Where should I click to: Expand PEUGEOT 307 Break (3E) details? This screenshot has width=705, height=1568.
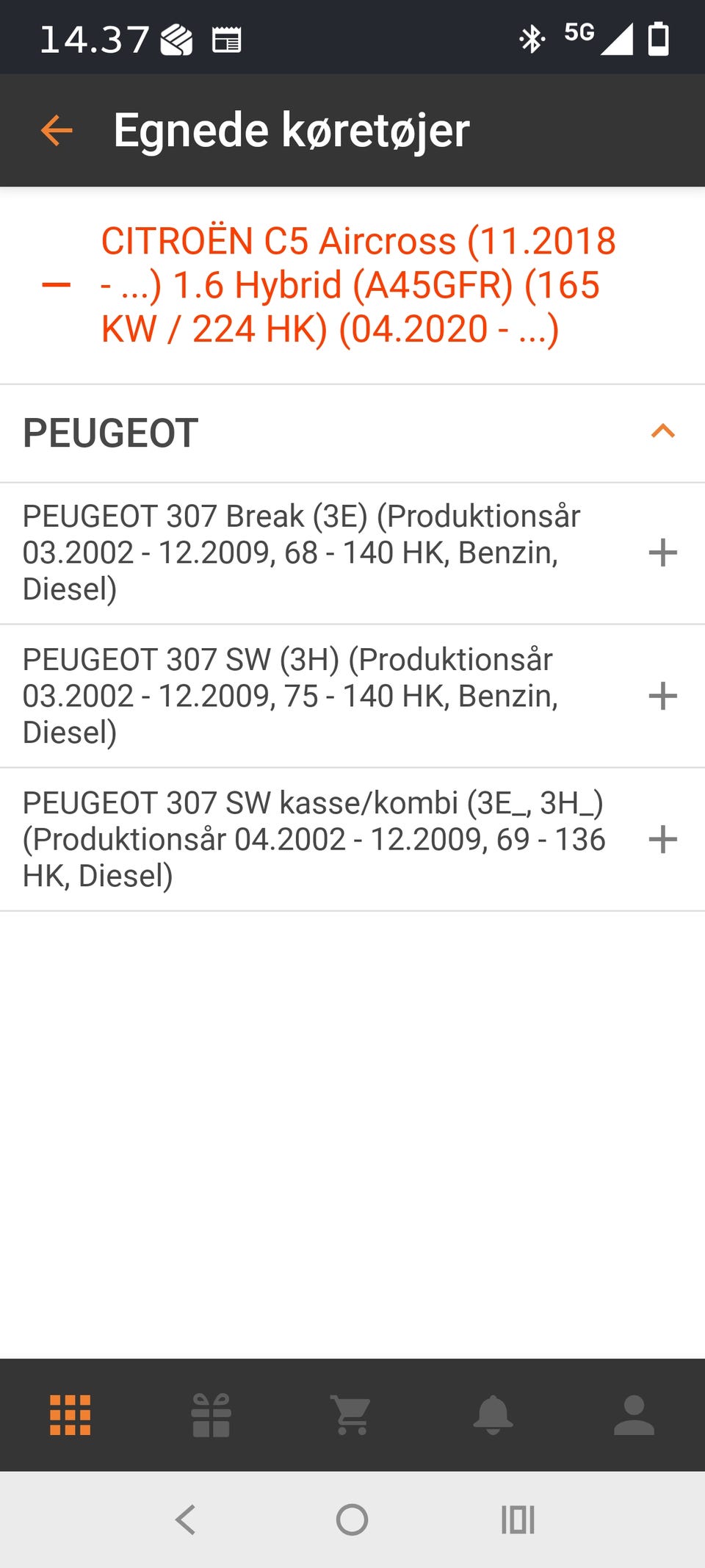click(662, 553)
